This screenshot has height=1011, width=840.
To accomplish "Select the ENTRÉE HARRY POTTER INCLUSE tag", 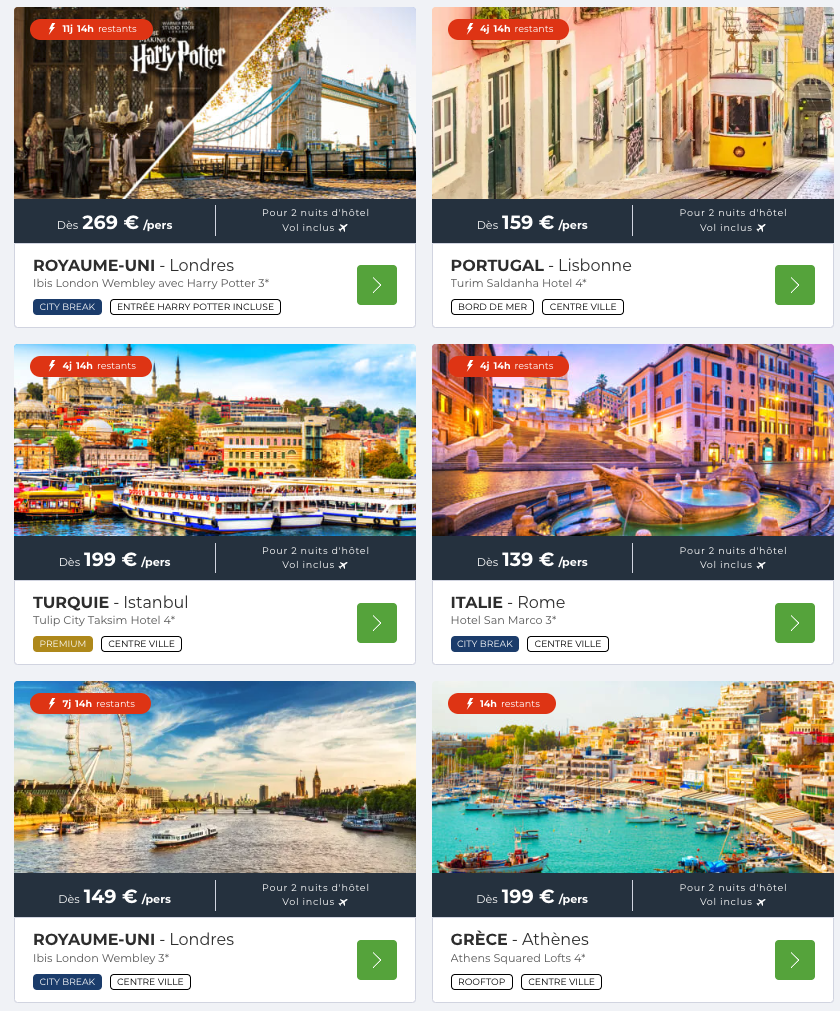I will pyautogui.click(x=195, y=307).
